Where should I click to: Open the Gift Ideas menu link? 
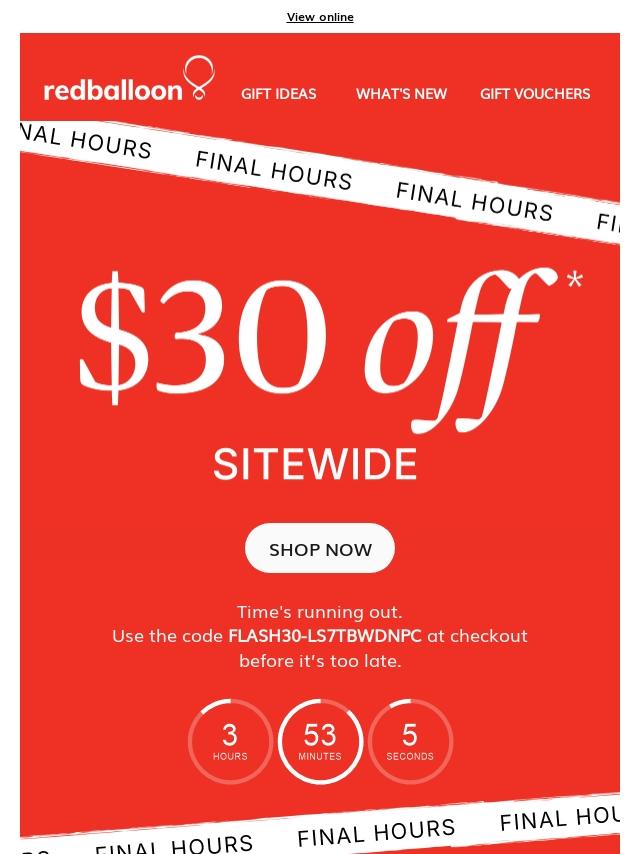278,94
